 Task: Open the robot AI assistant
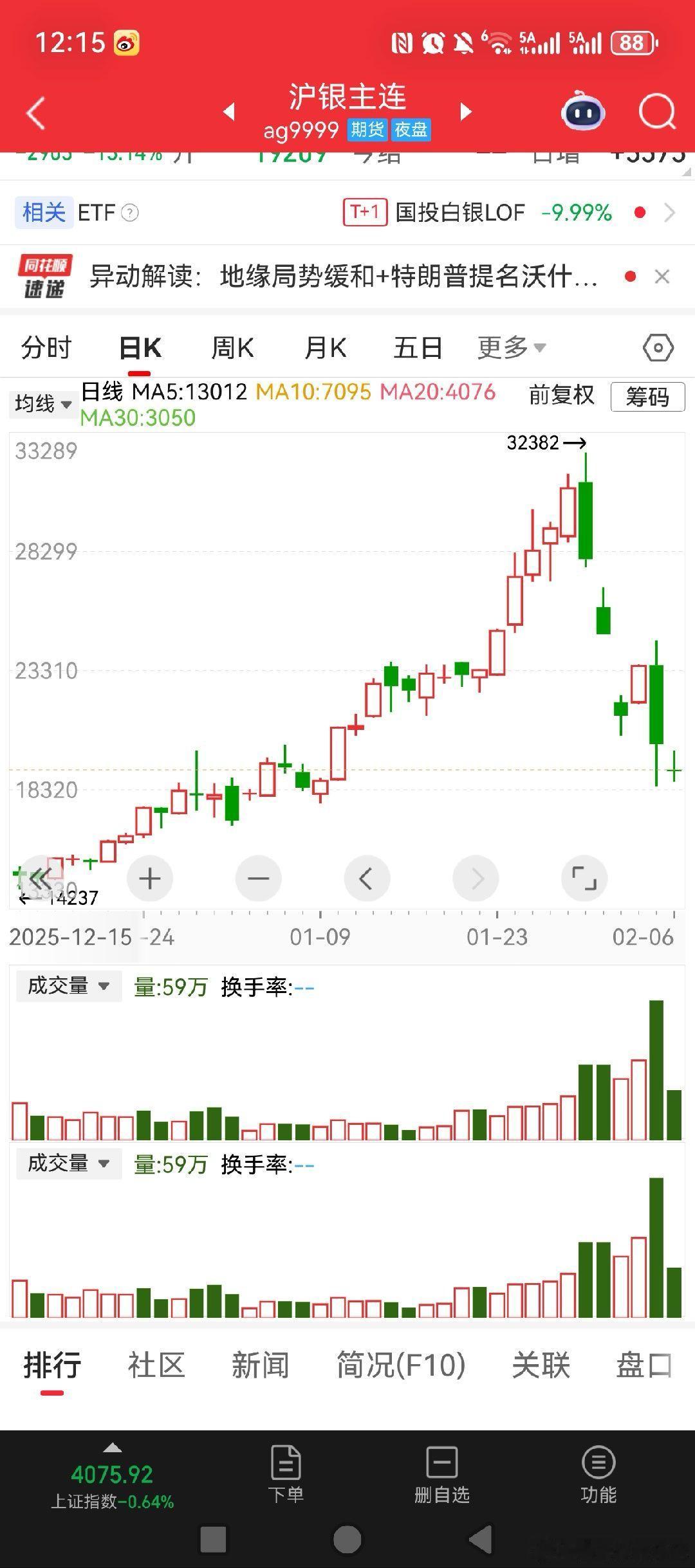tap(582, 112)
